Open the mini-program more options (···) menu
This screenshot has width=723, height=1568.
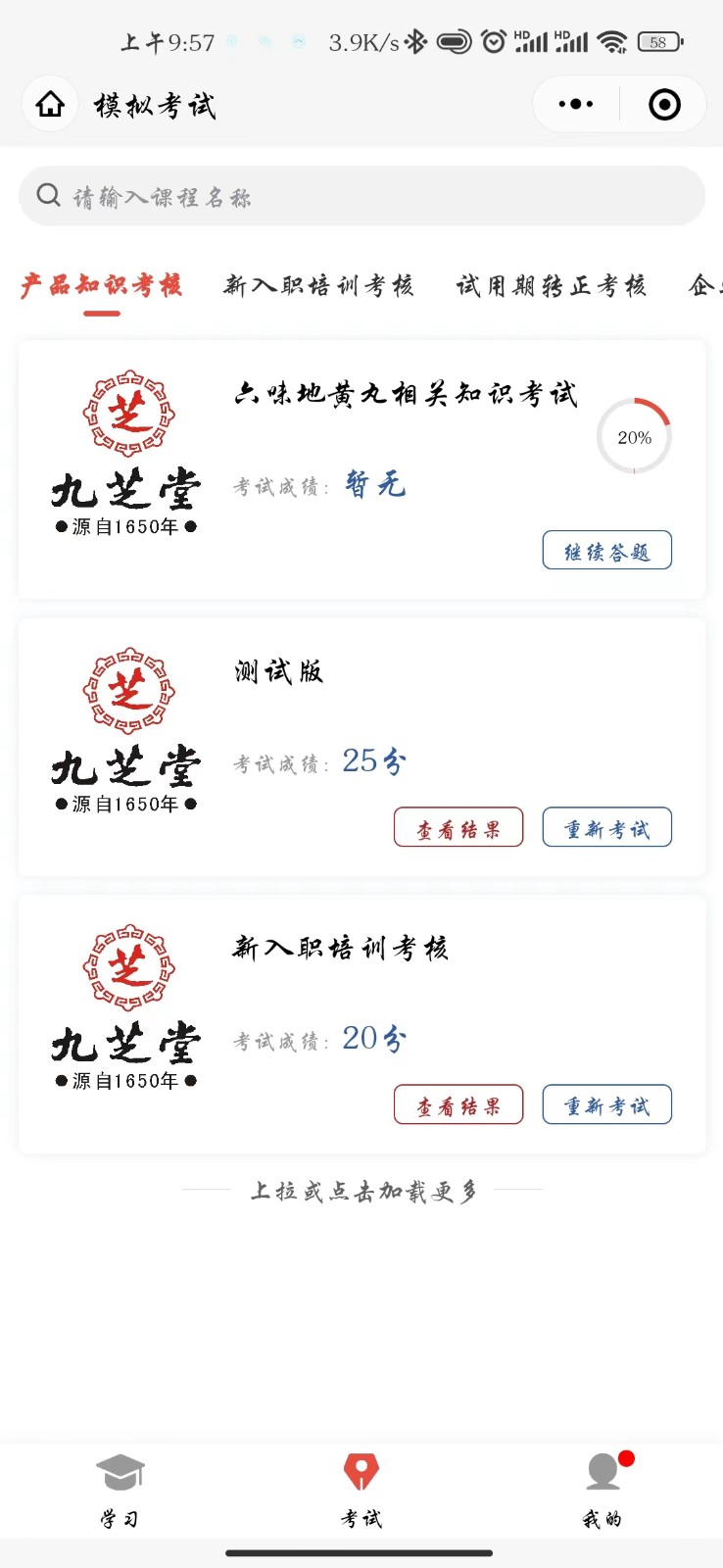point(575,104)
